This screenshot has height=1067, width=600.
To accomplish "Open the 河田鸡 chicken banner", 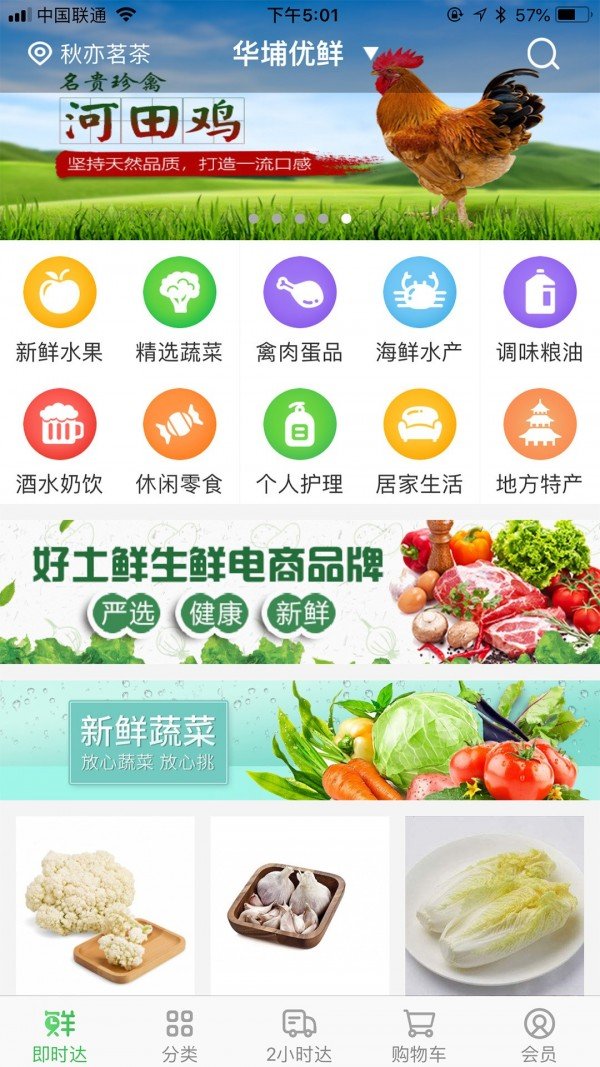I will pos(300,150).
